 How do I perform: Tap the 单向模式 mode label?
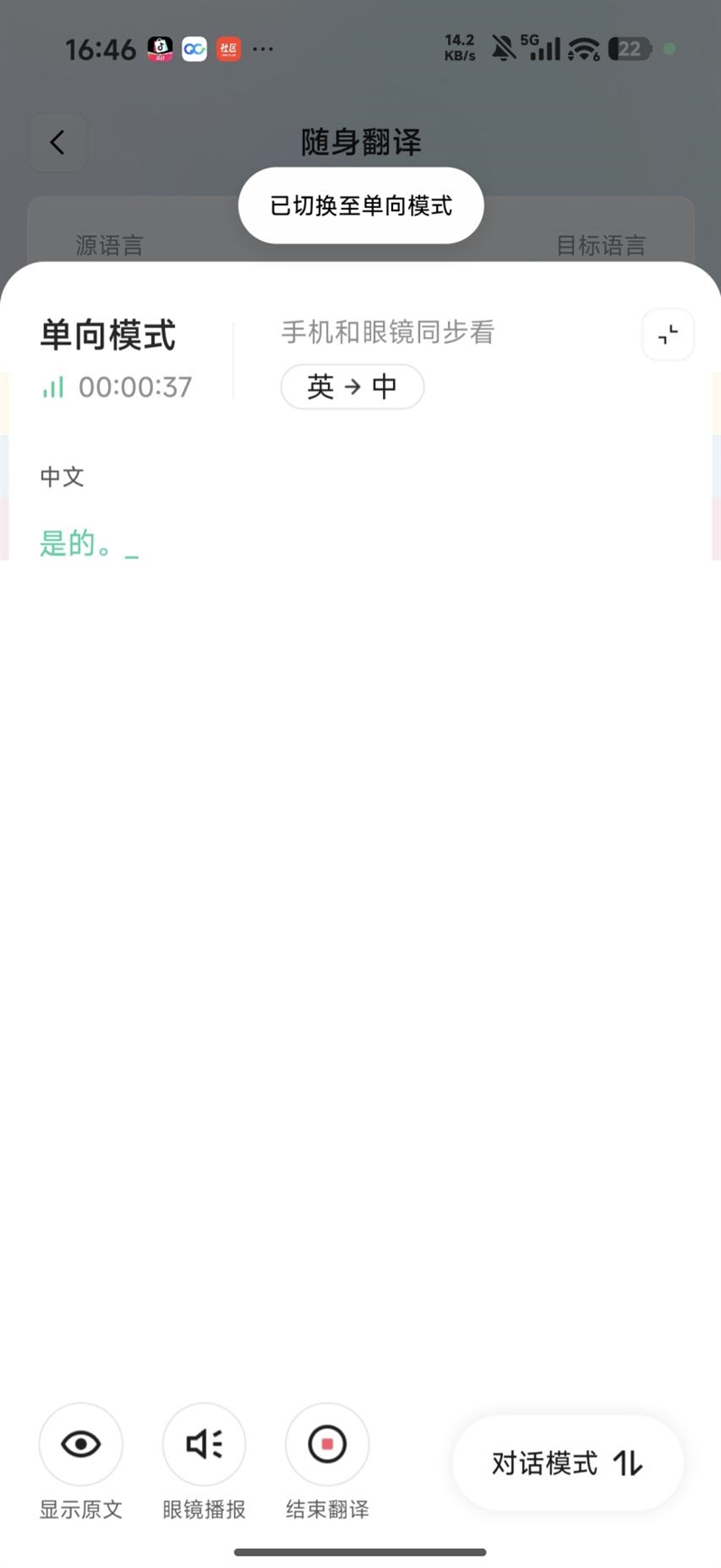[x=106, y=335]
